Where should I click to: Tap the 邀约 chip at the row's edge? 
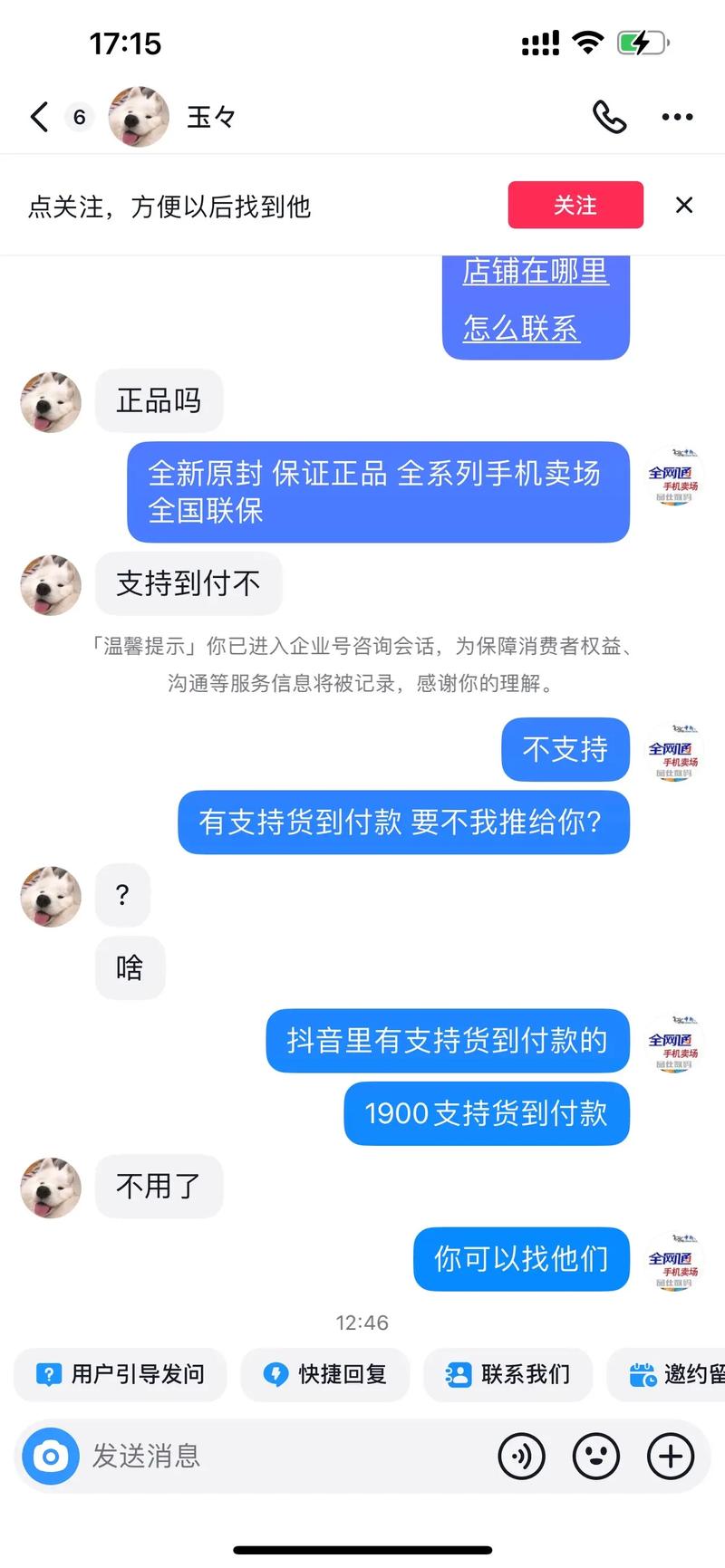[676, 1374]
